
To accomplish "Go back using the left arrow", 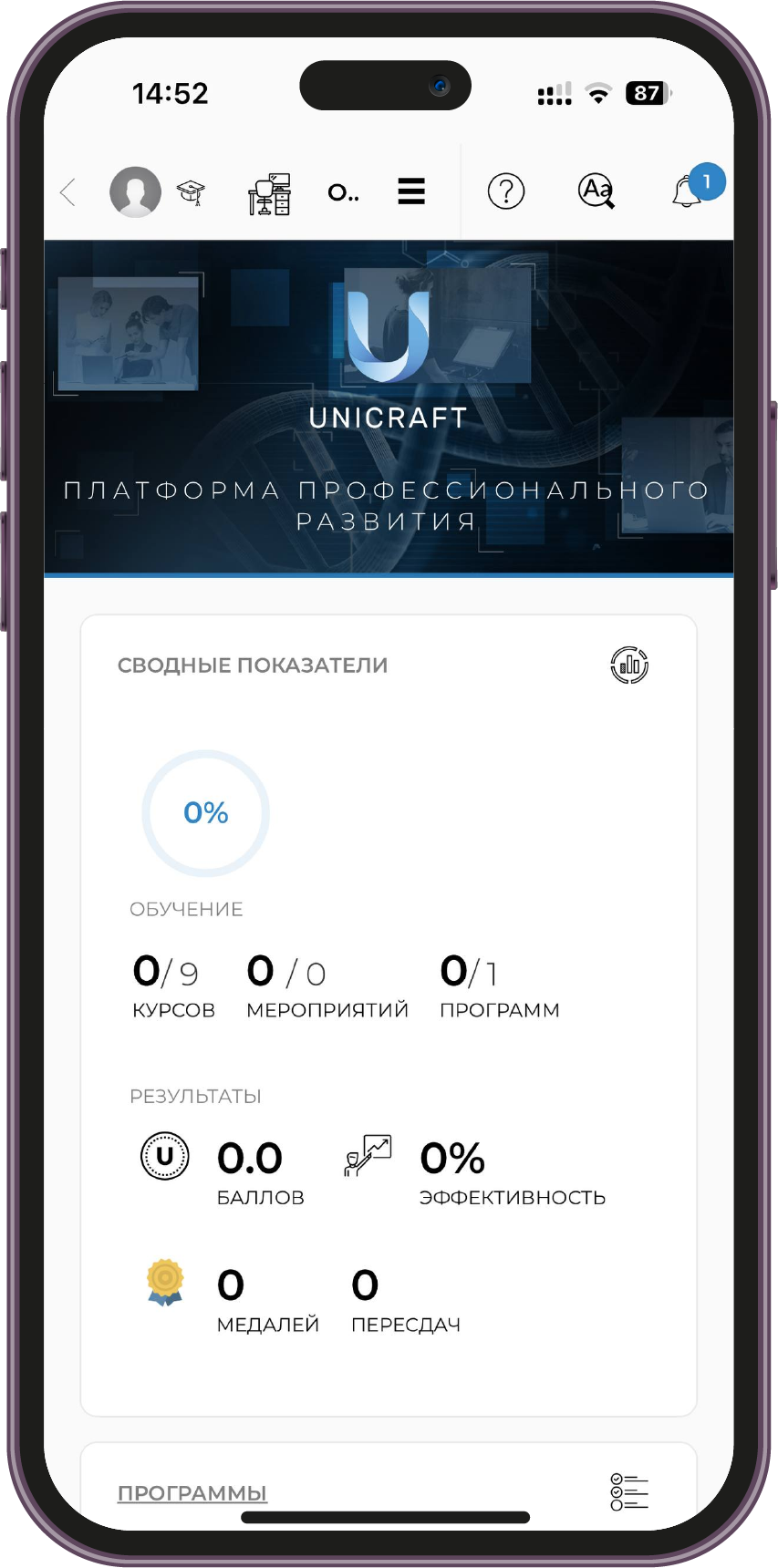I will [67, 192].
